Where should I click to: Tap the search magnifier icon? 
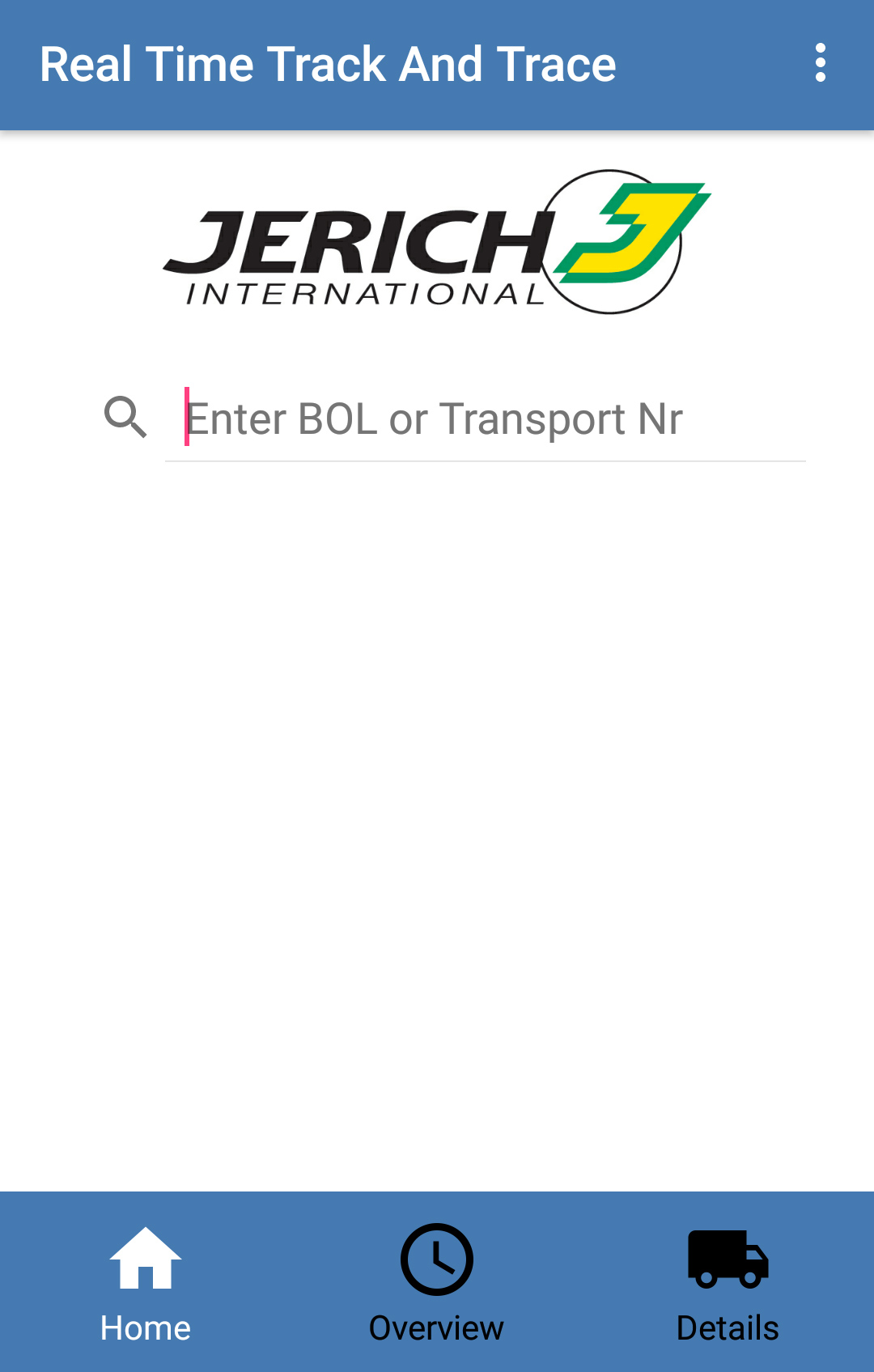coord(125,417)
